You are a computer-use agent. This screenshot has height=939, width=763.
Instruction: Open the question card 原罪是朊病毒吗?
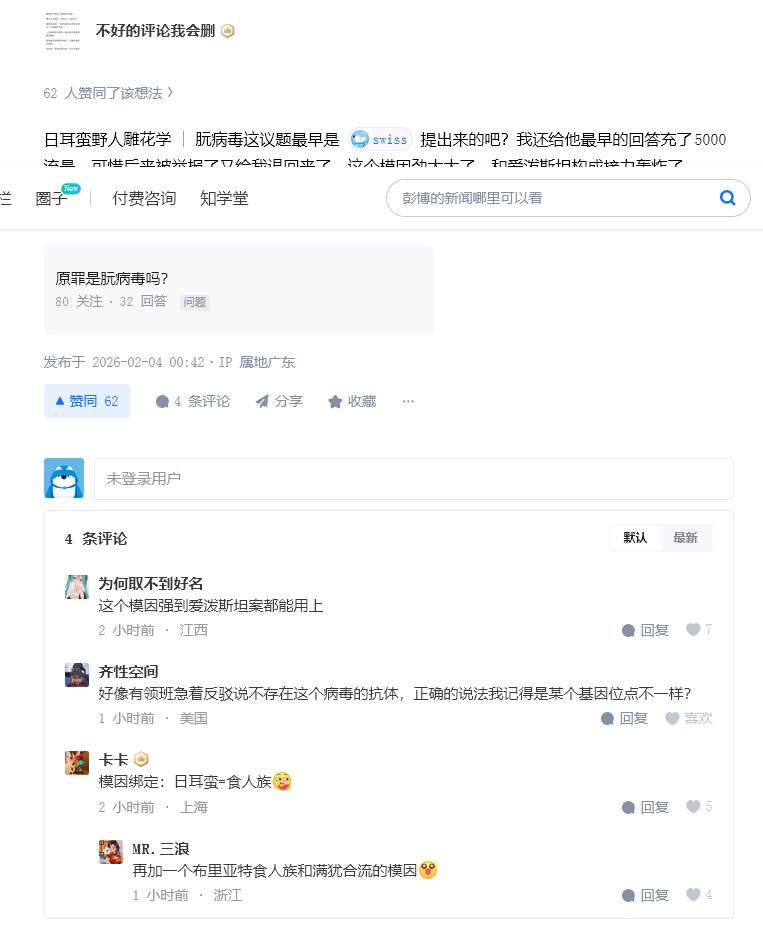(238, 289)
